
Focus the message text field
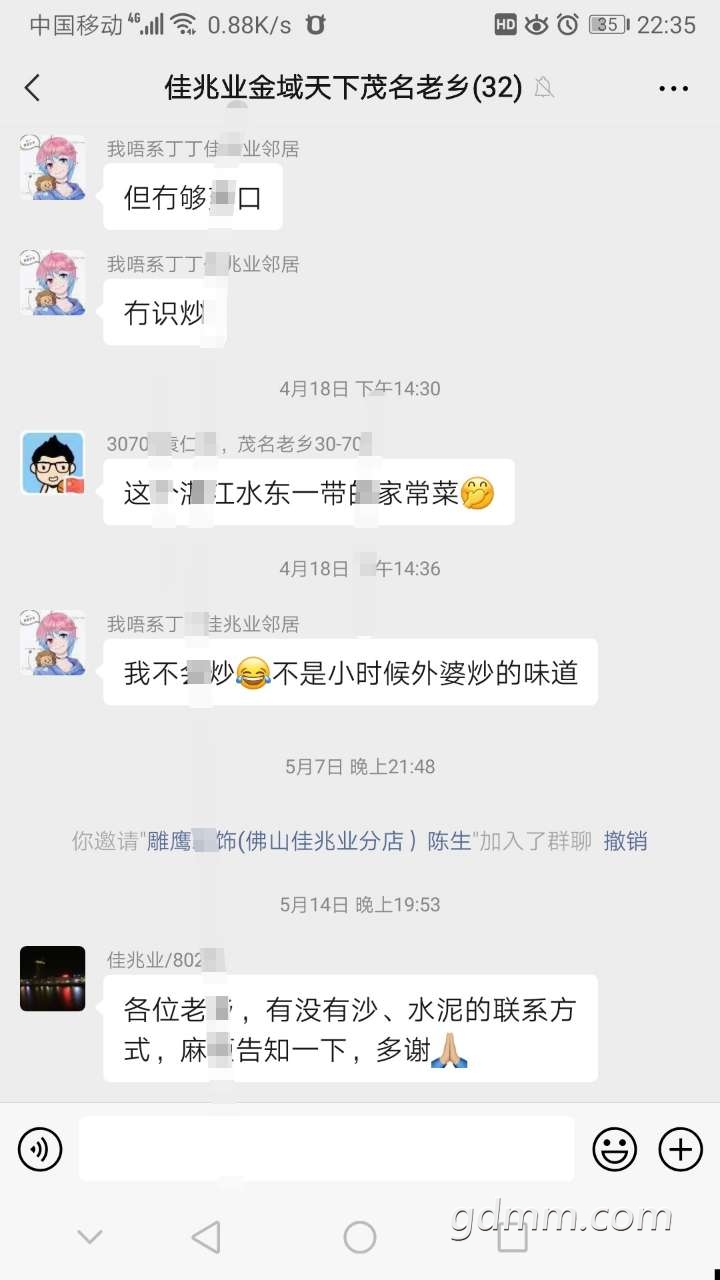coord(326,1149)
